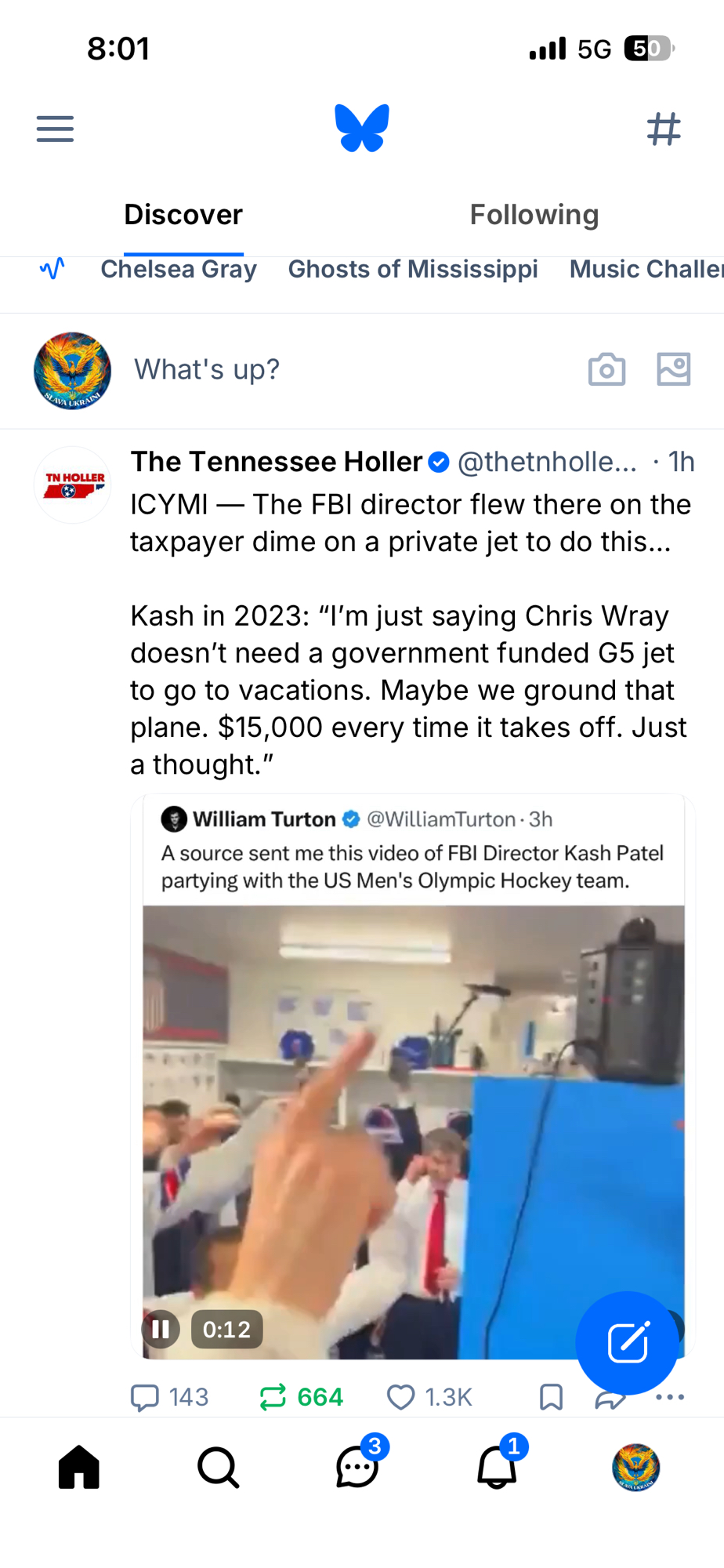Open my profile from the bottom bar

tap(635, 1467)
